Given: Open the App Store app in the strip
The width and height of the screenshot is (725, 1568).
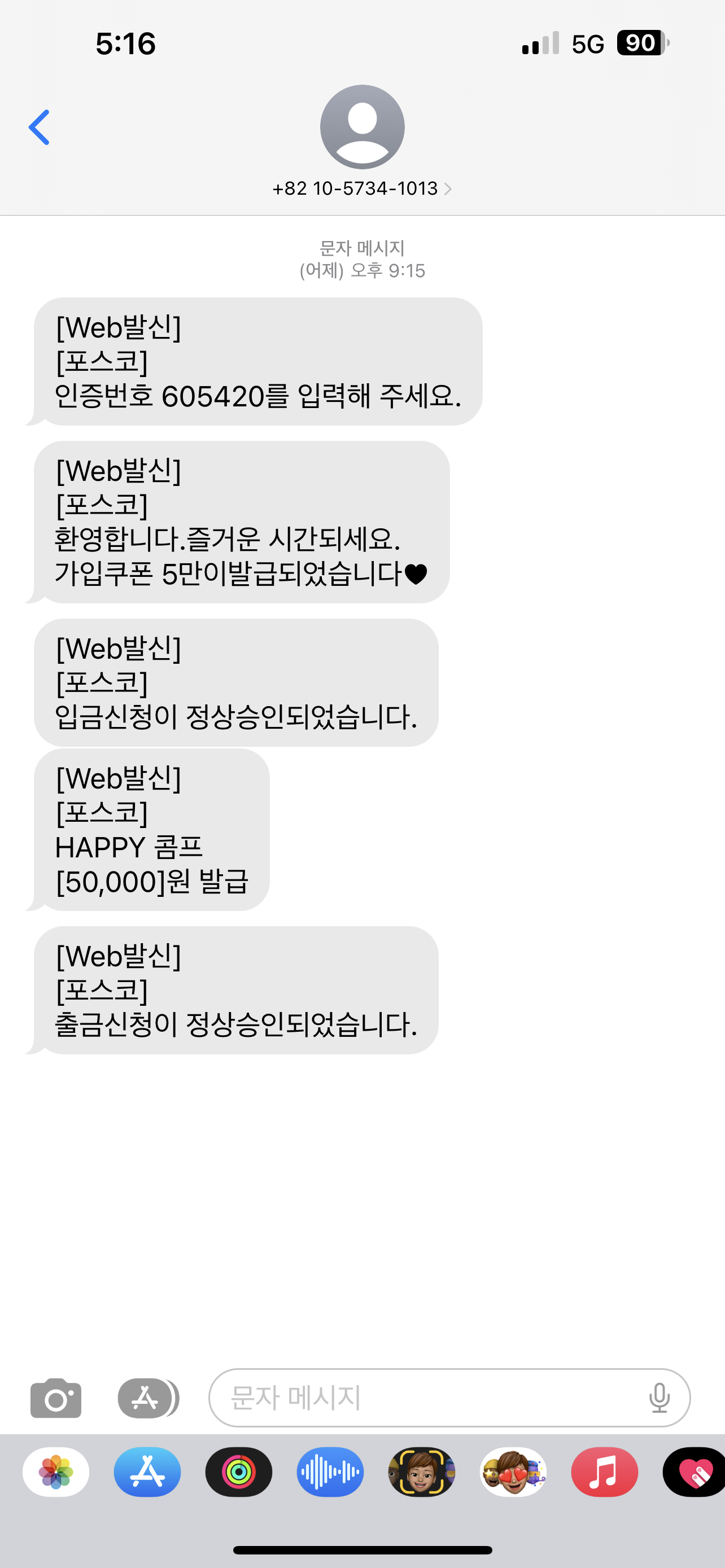Looking at the screenshot, I should (147, 1472).
